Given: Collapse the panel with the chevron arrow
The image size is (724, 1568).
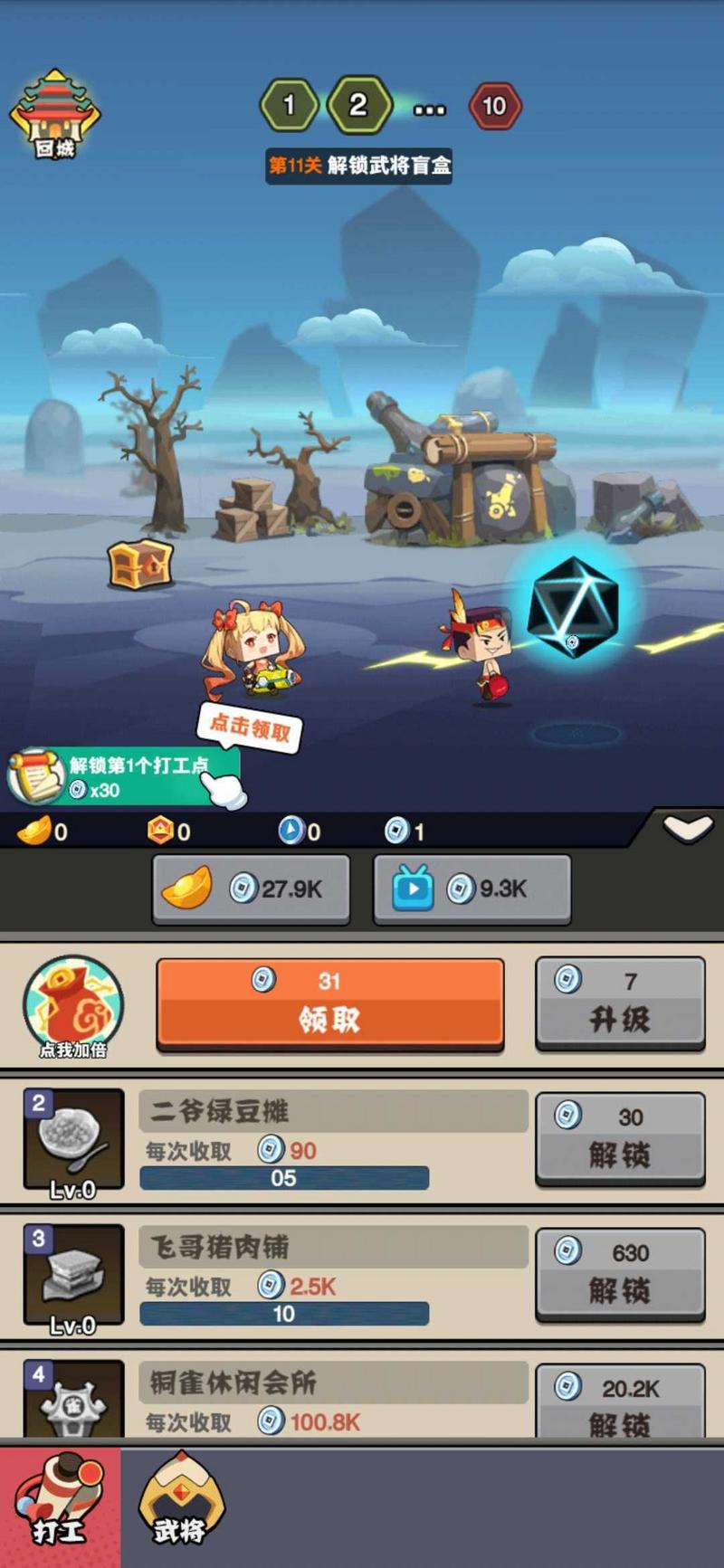Looking at the screenshot, I should click(x=687, y=828).
